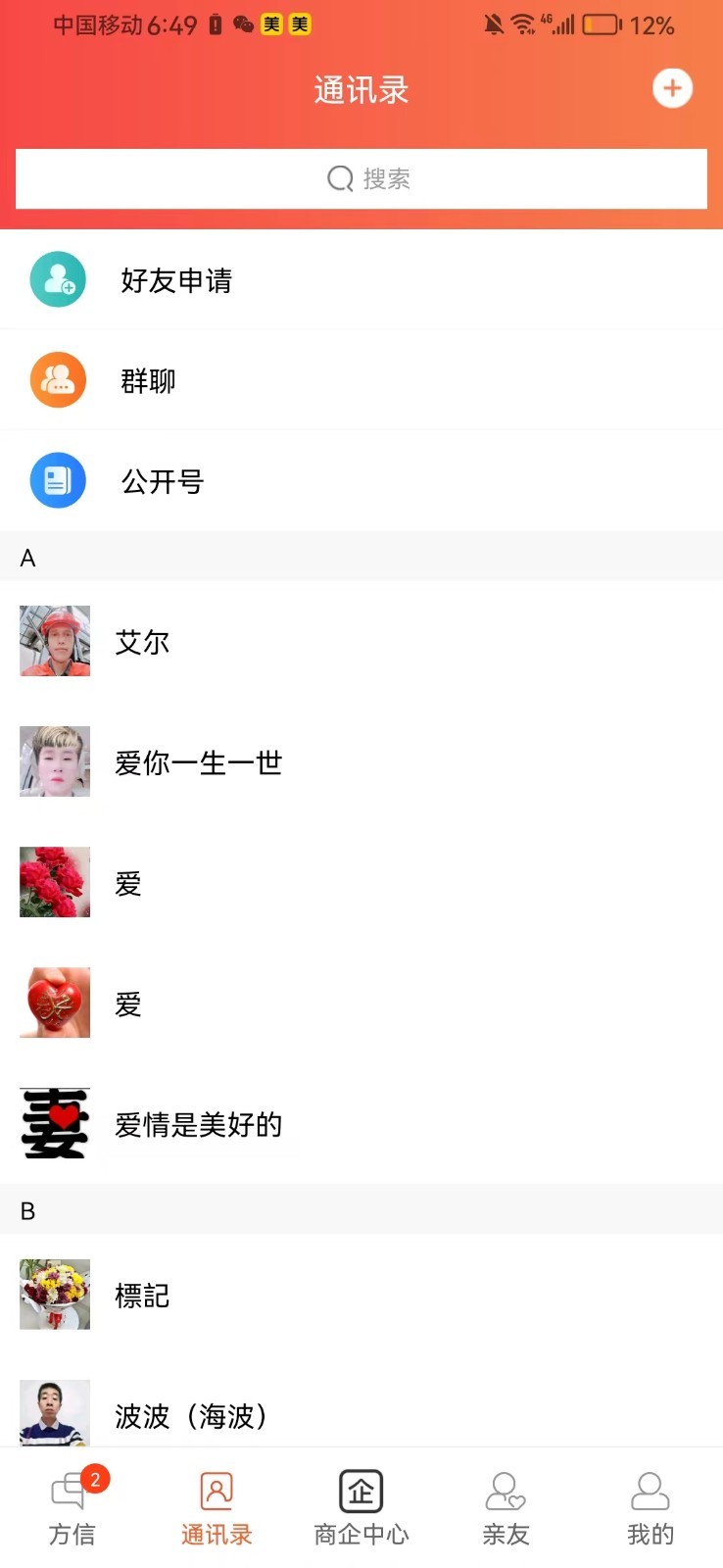Open the 我的 tab
The width and height of the screenshot is (723, 1568).
[x=651, y=1508]
